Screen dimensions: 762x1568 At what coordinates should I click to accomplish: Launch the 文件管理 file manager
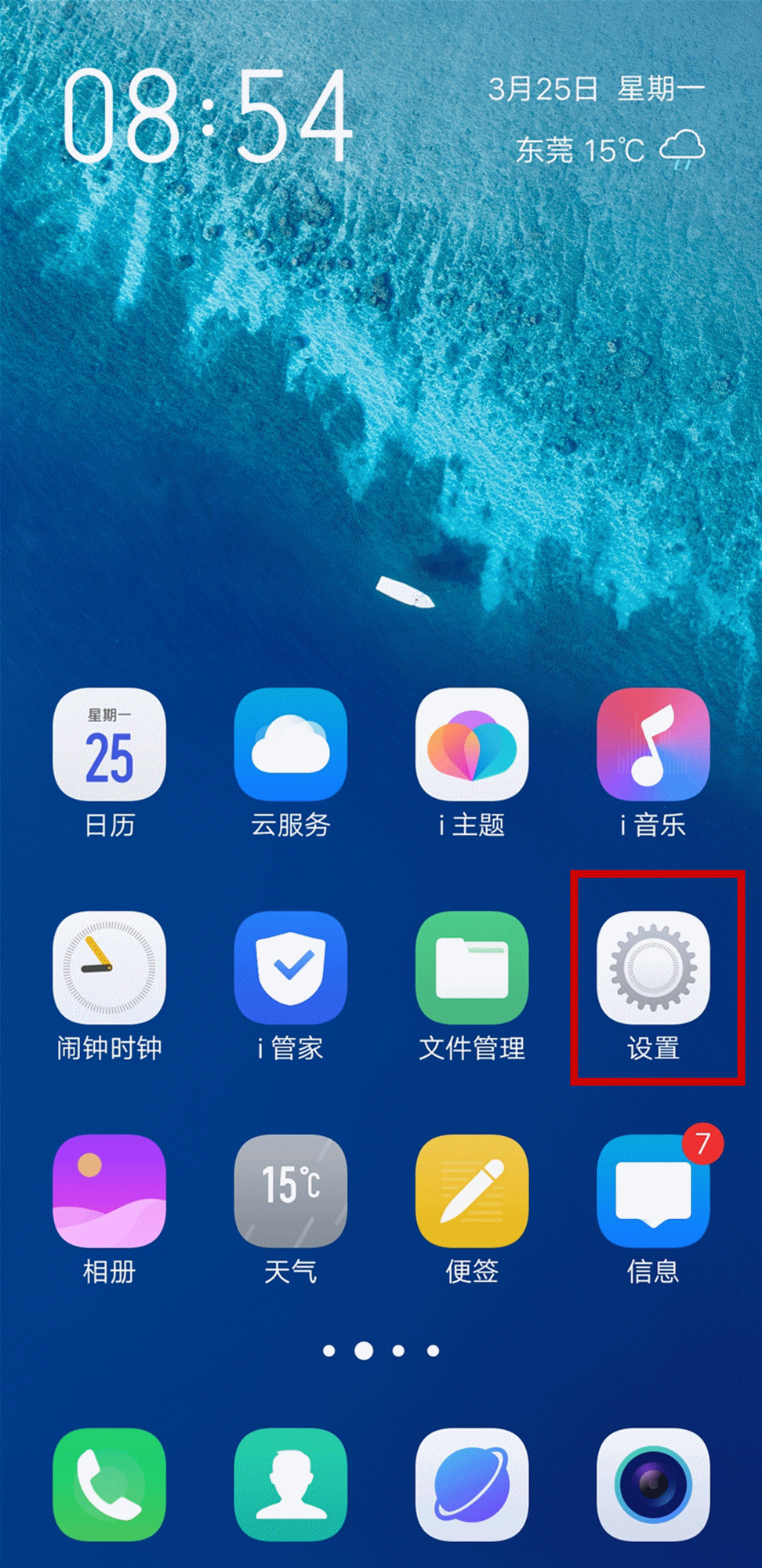tap(471, 967)
